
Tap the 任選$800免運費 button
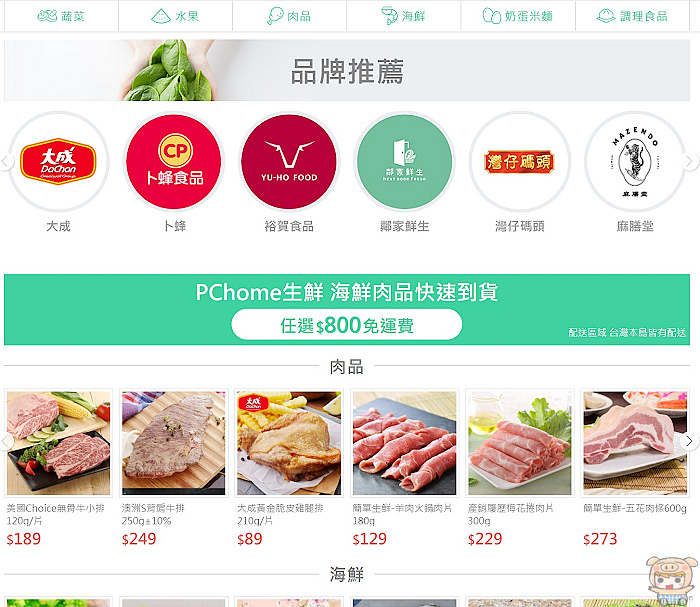tap(346, 325)
